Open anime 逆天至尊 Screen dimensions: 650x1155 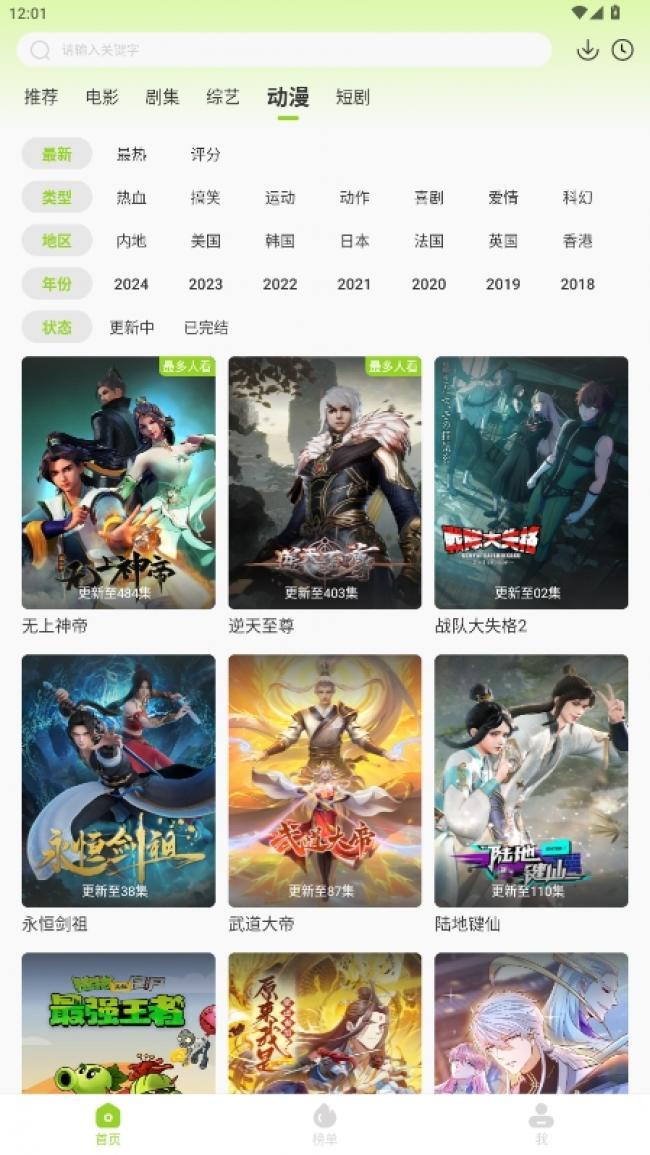point(325,482)
